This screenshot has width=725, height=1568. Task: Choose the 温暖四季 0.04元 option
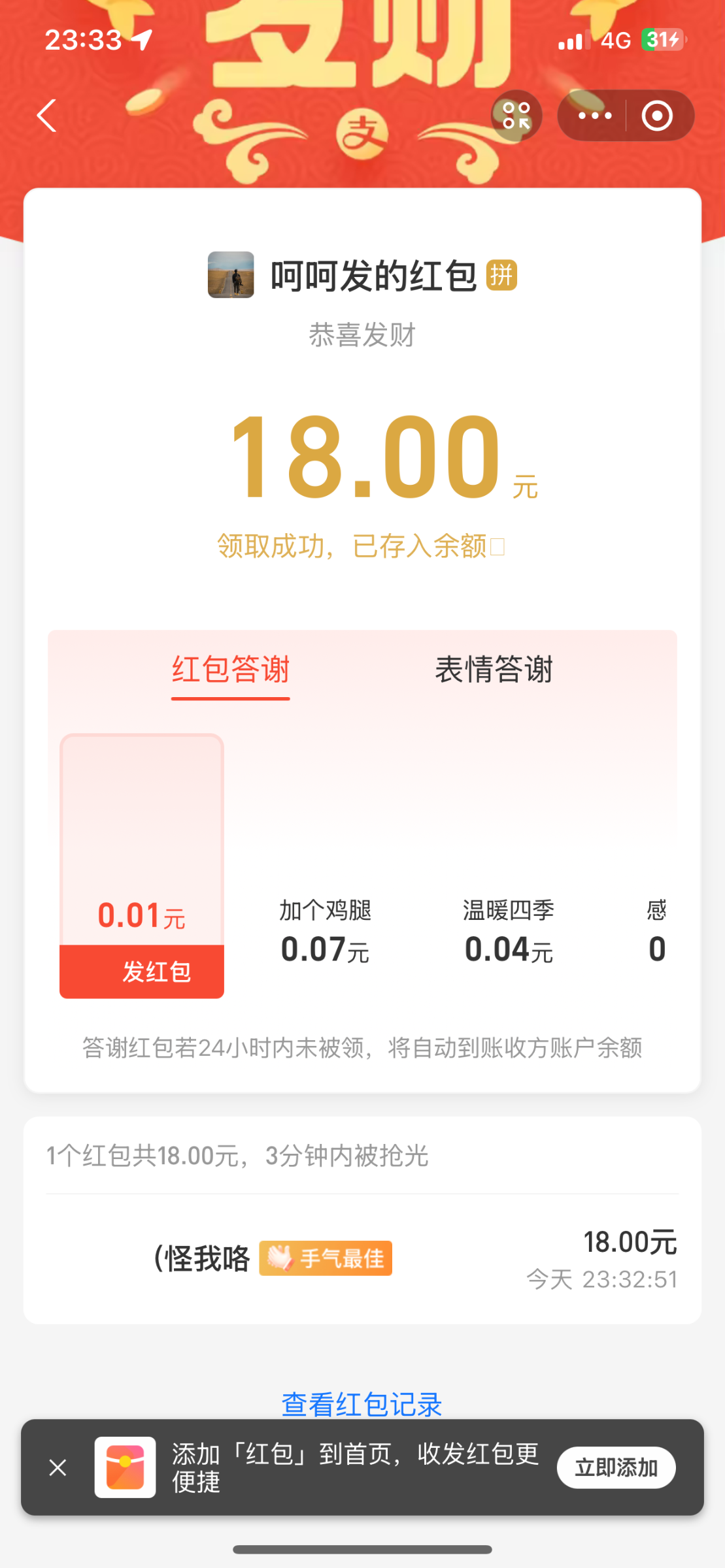[509, 931]
